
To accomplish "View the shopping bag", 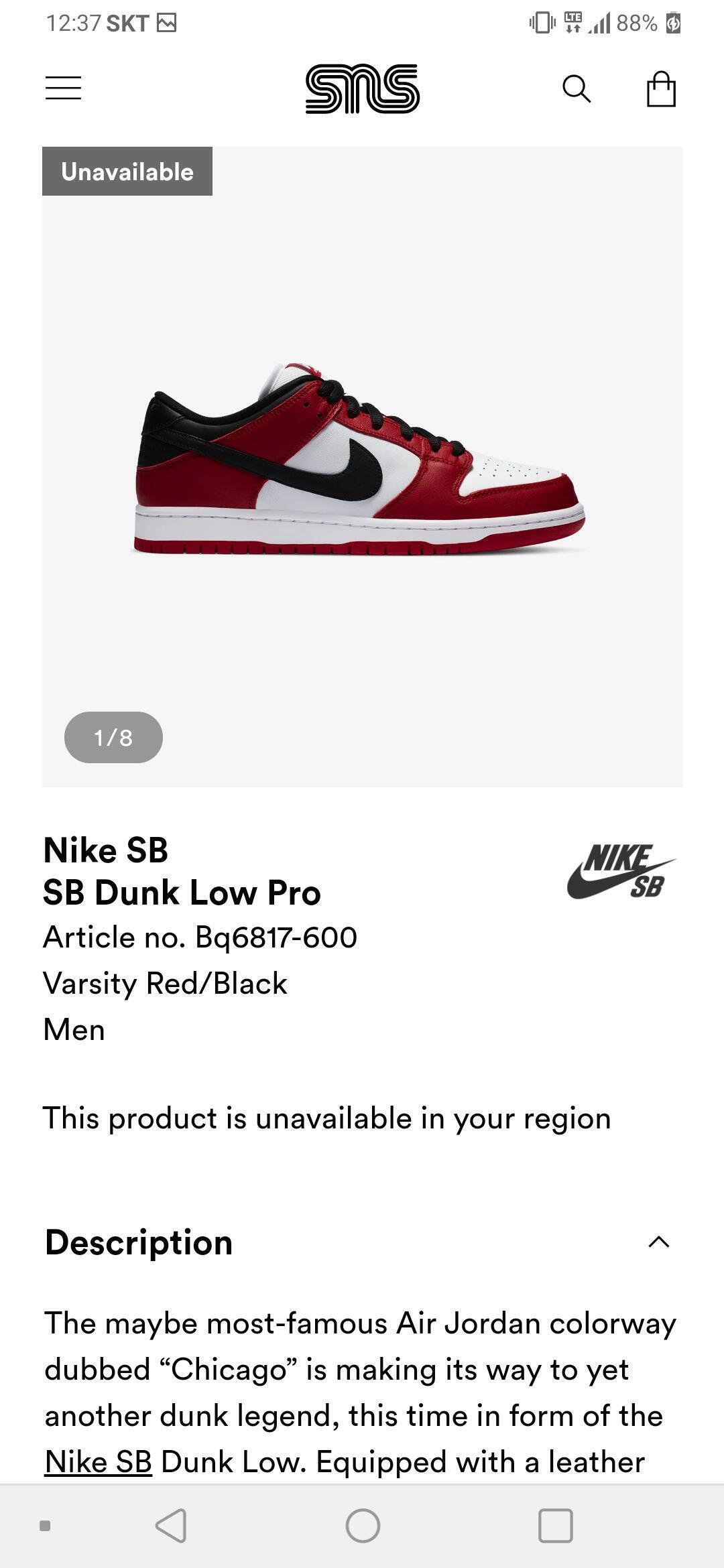I will click(660, 89).
